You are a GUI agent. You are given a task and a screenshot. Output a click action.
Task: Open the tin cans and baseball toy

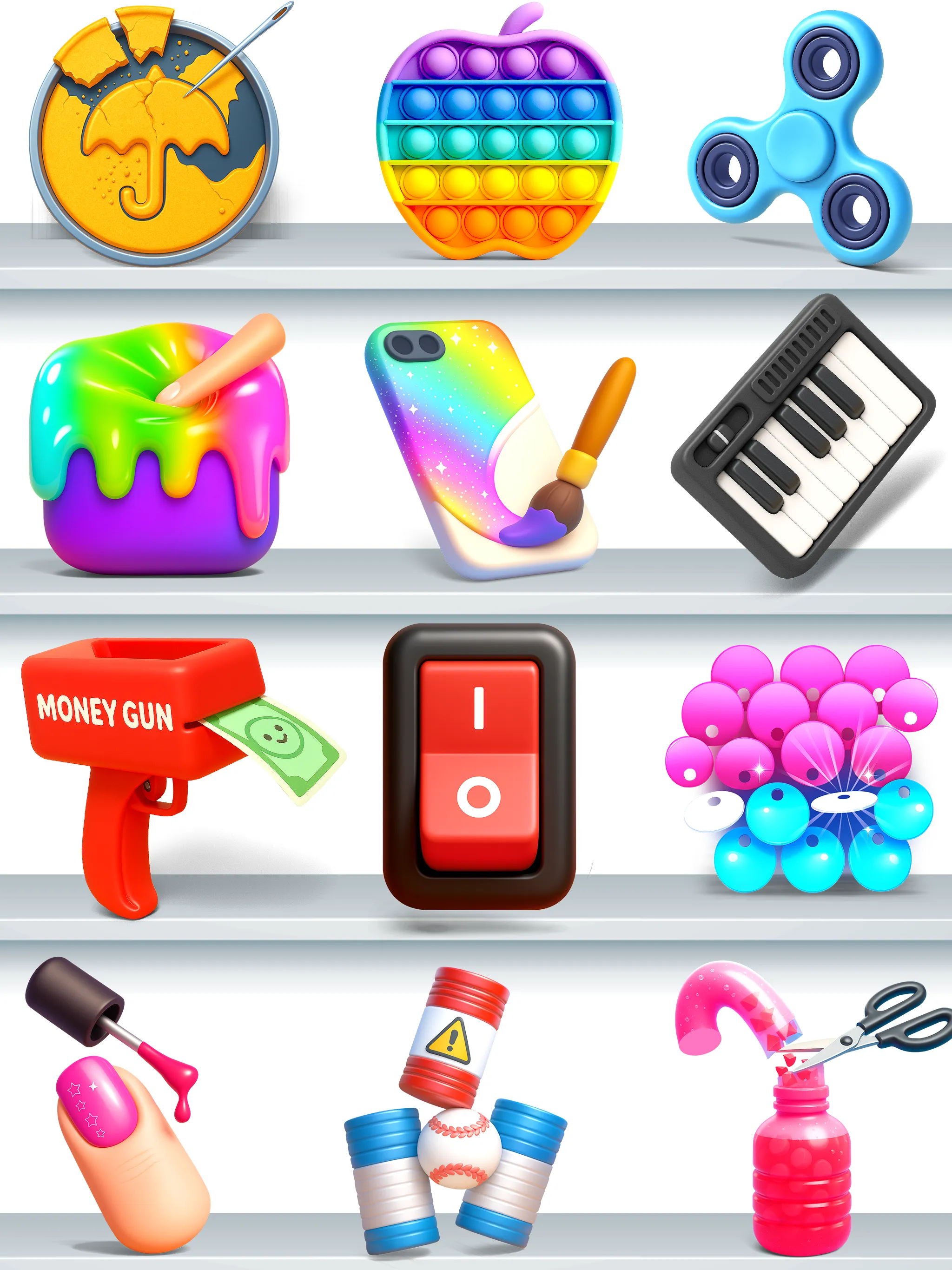[456, 1114]
